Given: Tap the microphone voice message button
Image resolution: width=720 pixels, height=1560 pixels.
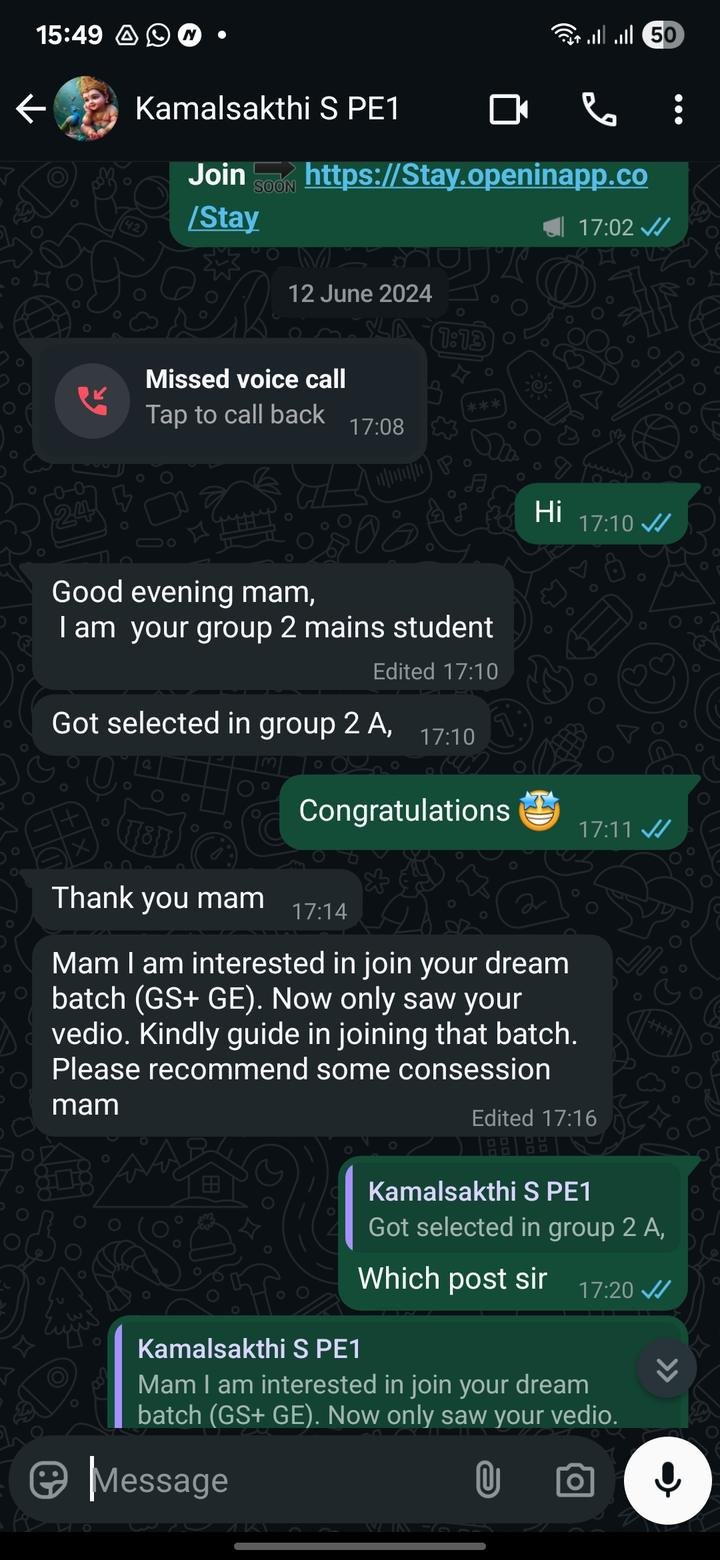Looking at the screenshot, I should tap(668, 1480).
